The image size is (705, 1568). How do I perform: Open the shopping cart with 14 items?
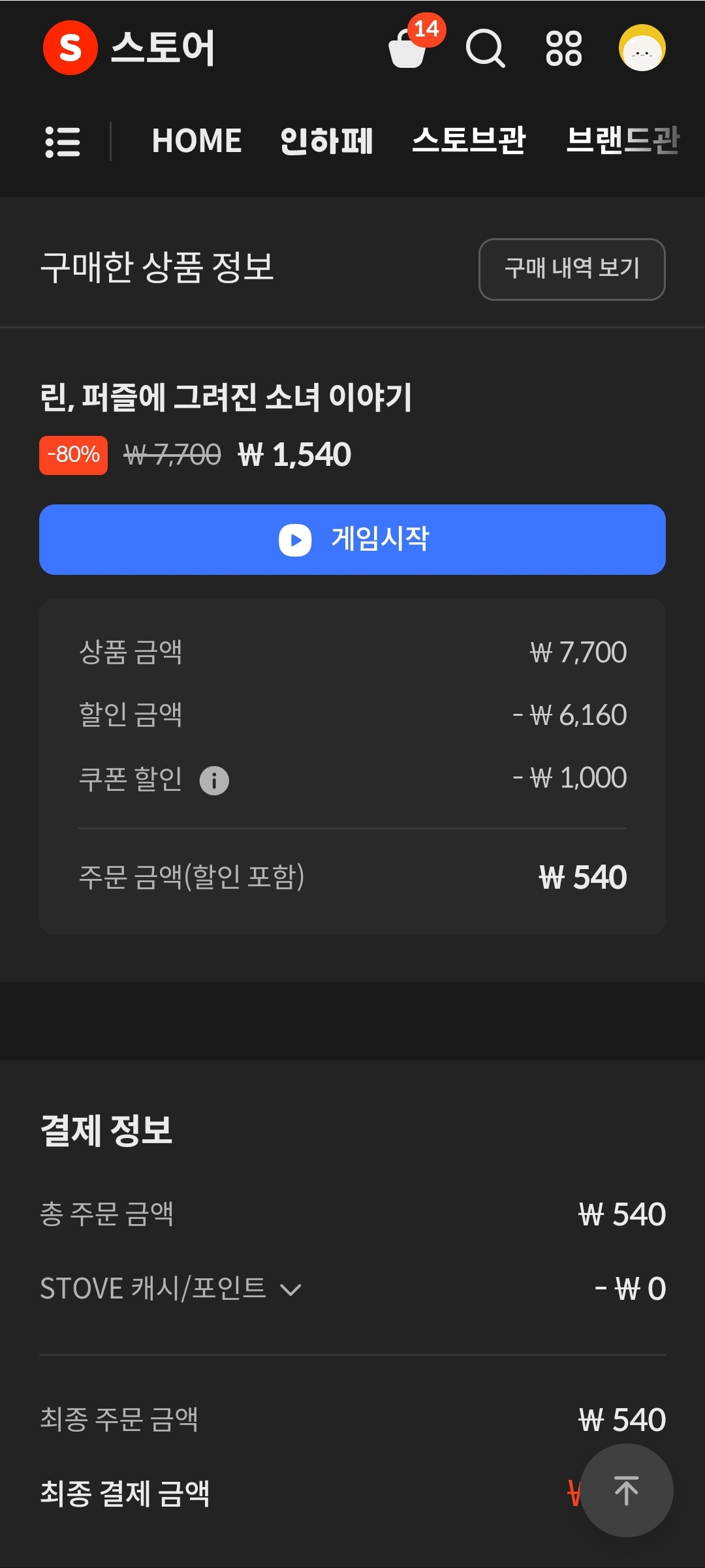[410, 48]
